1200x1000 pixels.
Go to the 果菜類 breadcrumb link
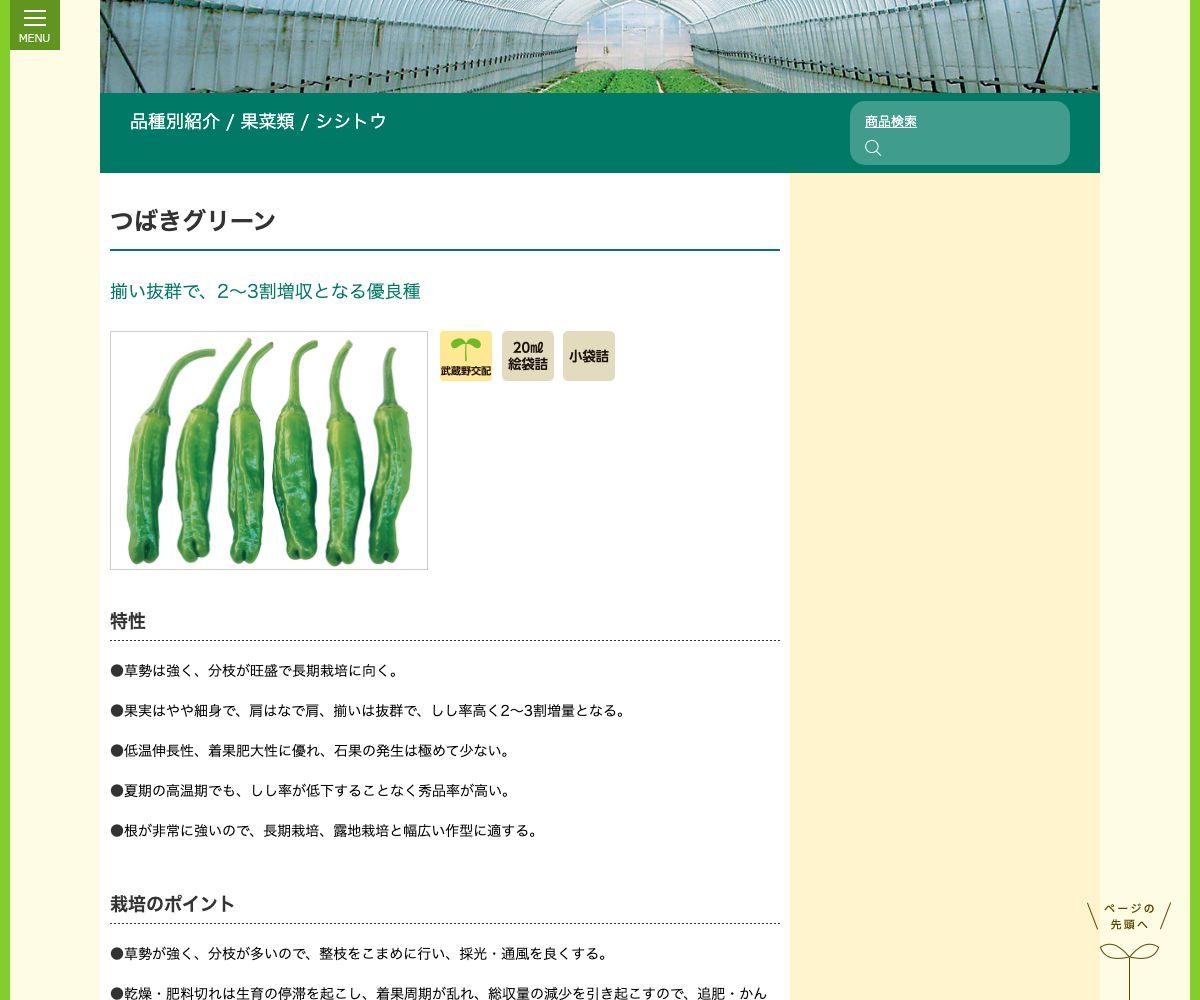pyautogui.click(x=267, y=121)
